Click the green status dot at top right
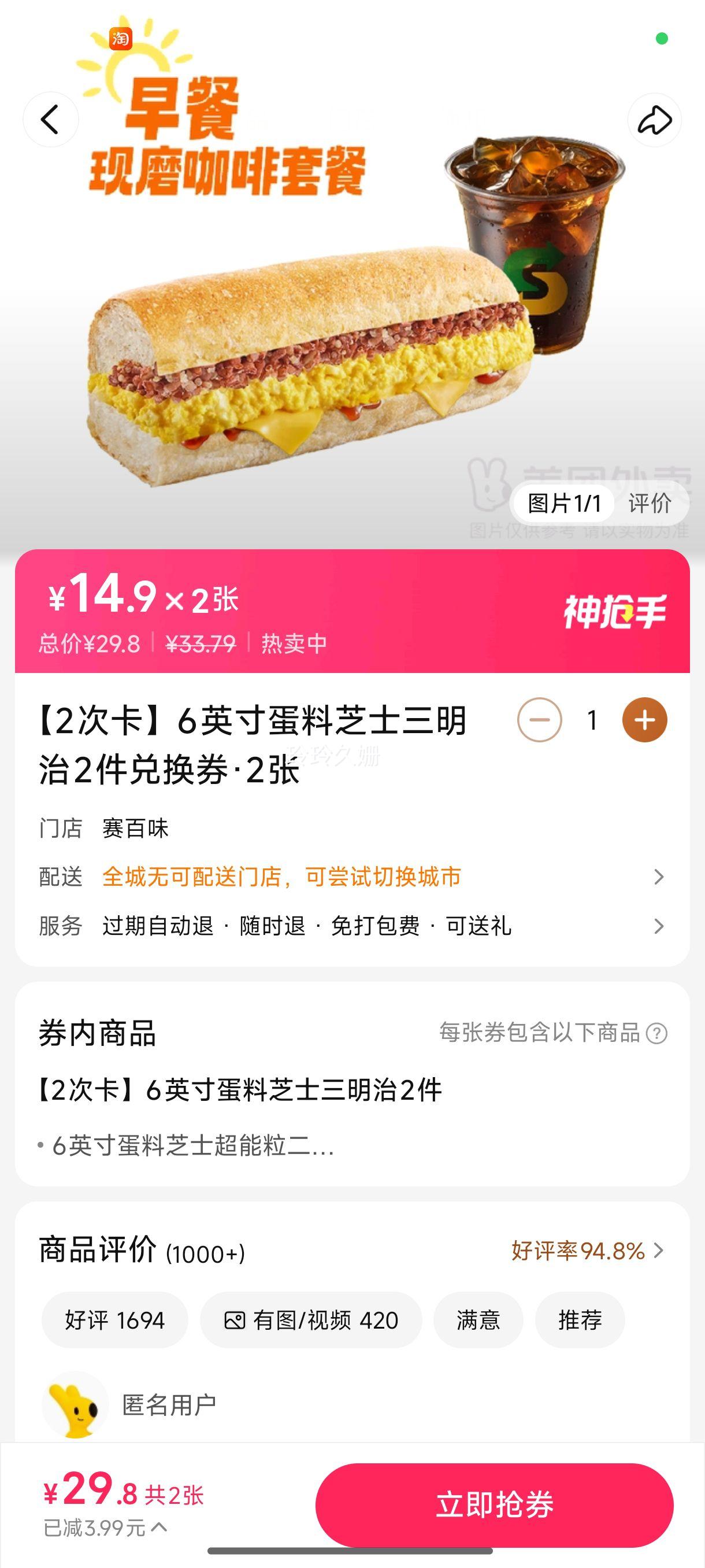The image size is (705, 1568). click(x=661, y=39)
